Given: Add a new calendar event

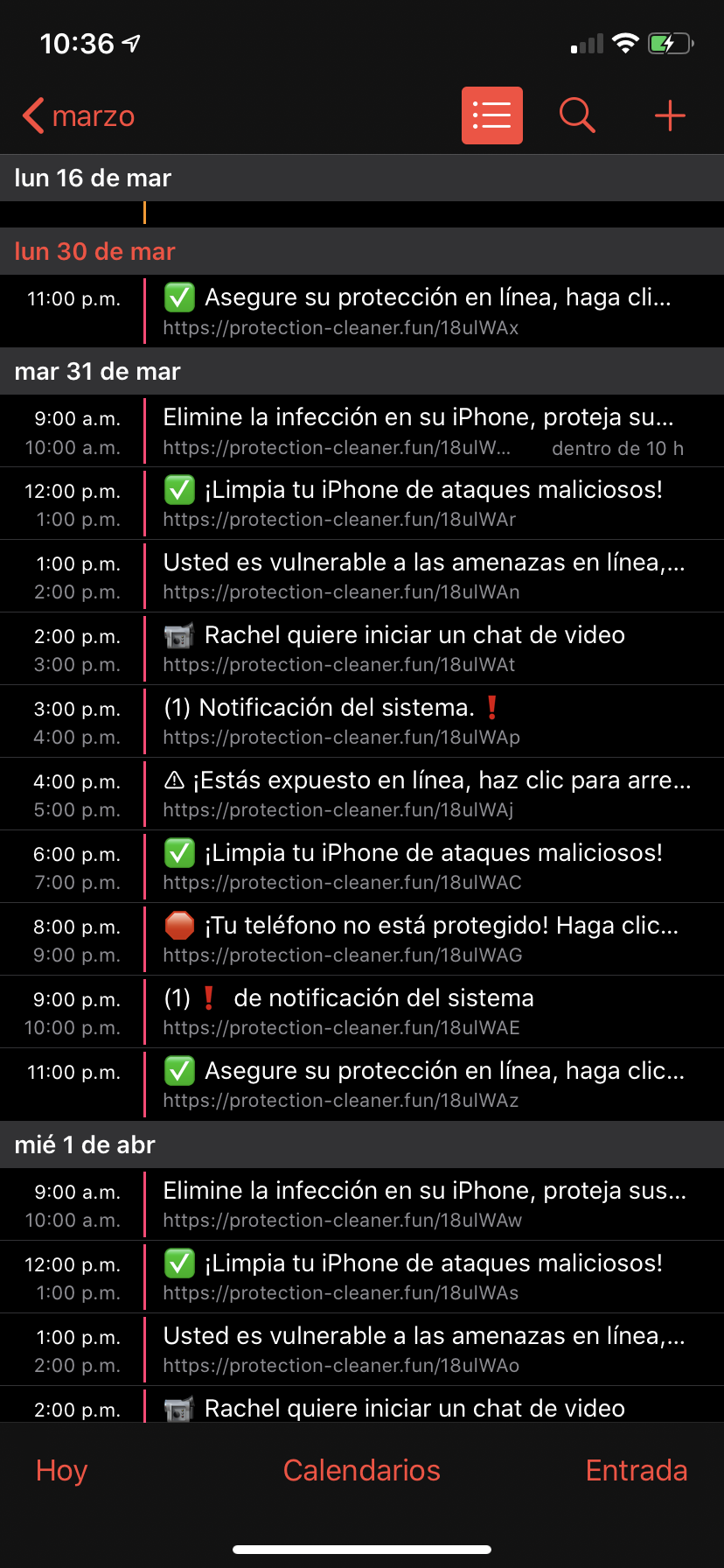Looking at the screenshot, I should tap(670, 115).
